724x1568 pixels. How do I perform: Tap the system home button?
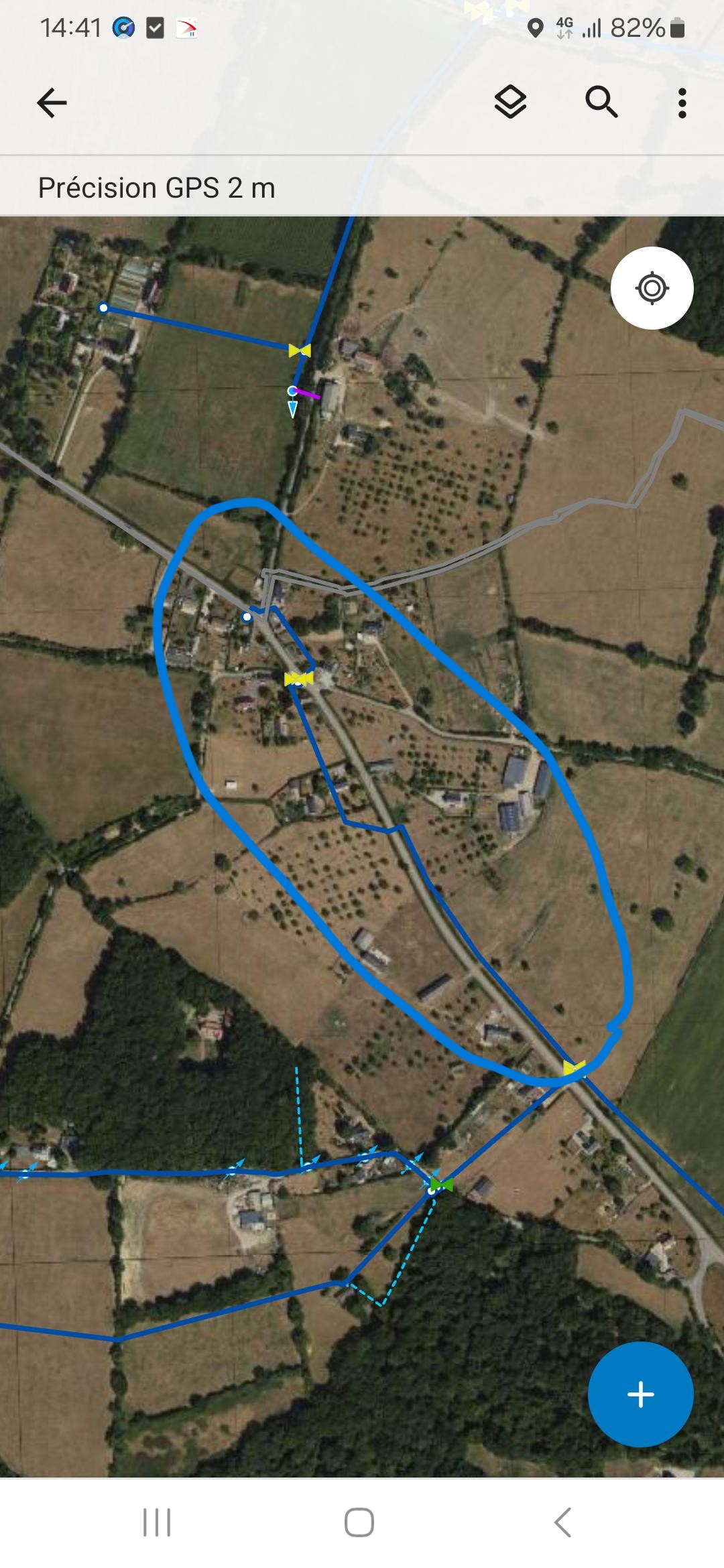[359, 1522]
